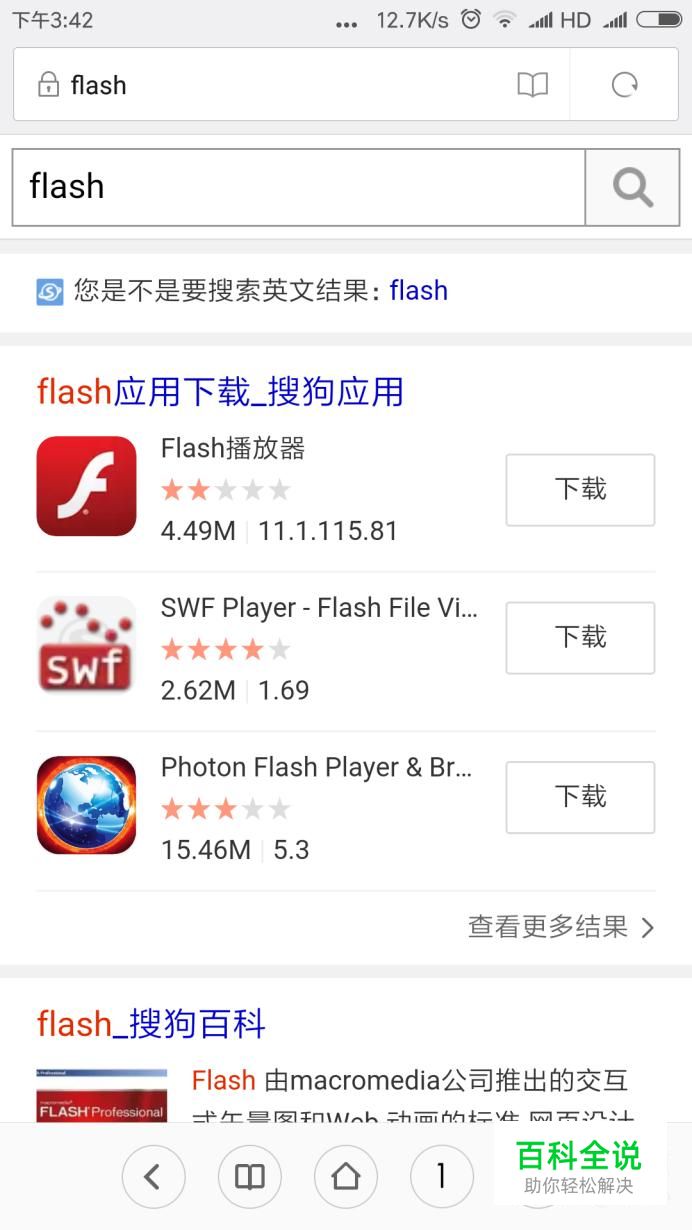Reload the page with the refresh icon
This screenshot has height=1230, width=692.
[625, 85]
